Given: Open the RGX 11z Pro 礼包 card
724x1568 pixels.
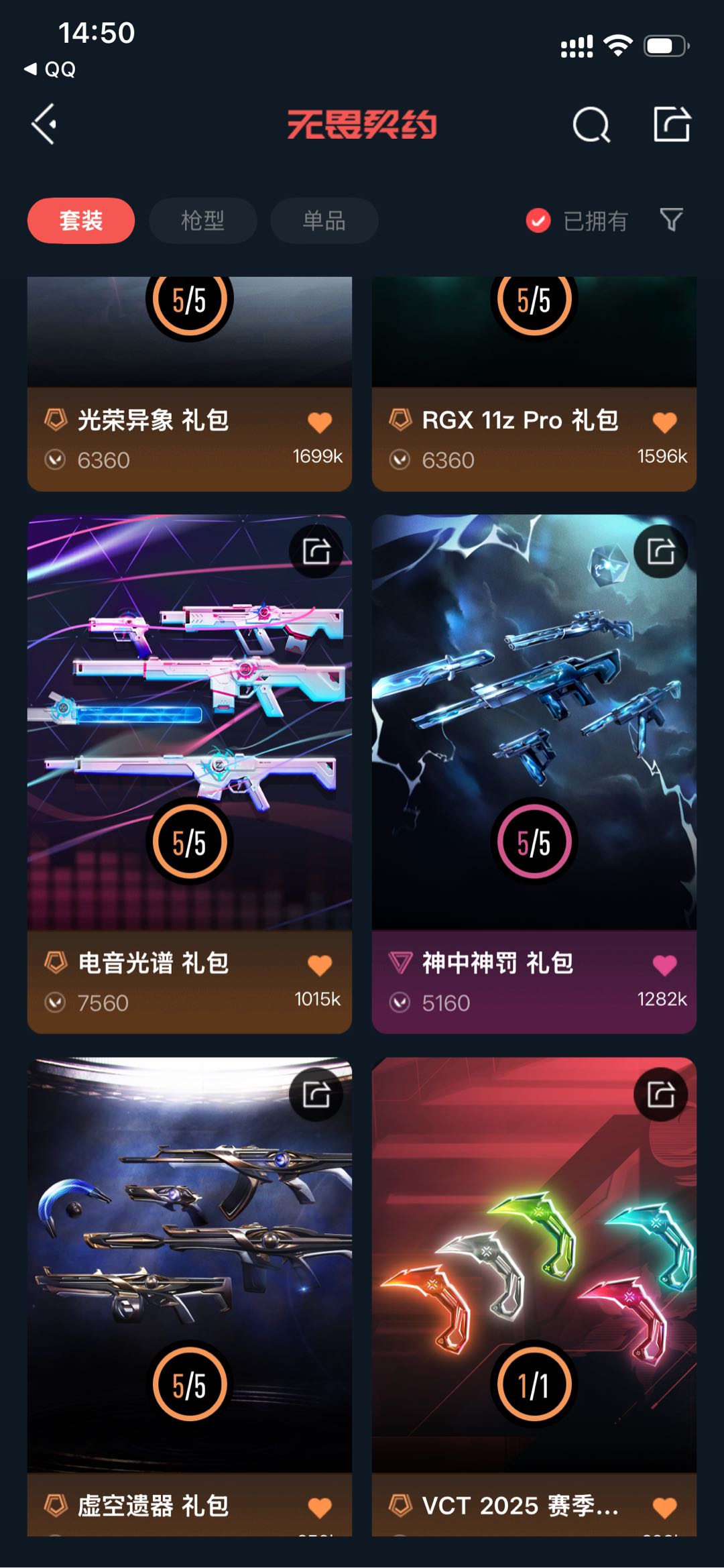Looking at the screenshot, I should point(534,384).
